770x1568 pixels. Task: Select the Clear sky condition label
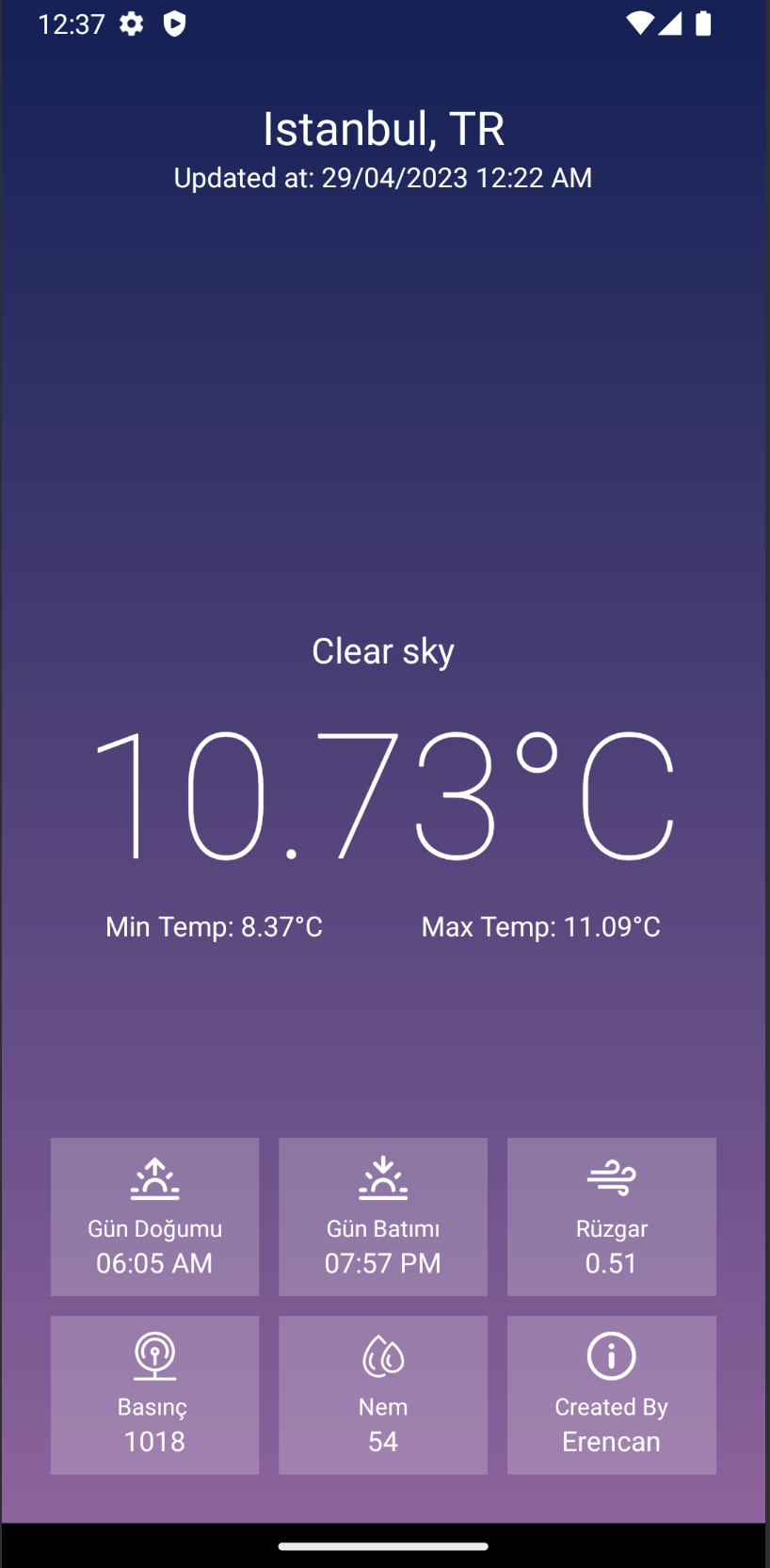[x=382, y=650]
